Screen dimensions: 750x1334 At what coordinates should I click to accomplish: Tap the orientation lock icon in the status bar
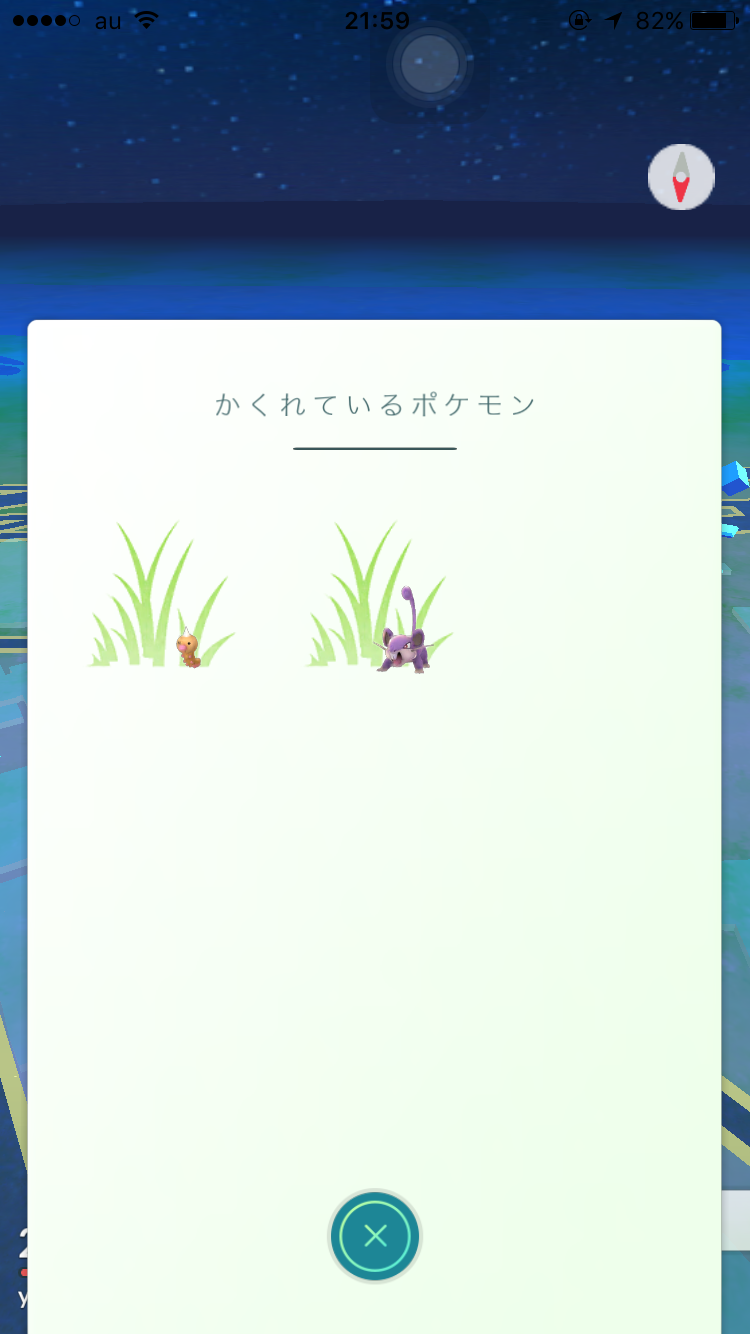click(x=581, y=19)
